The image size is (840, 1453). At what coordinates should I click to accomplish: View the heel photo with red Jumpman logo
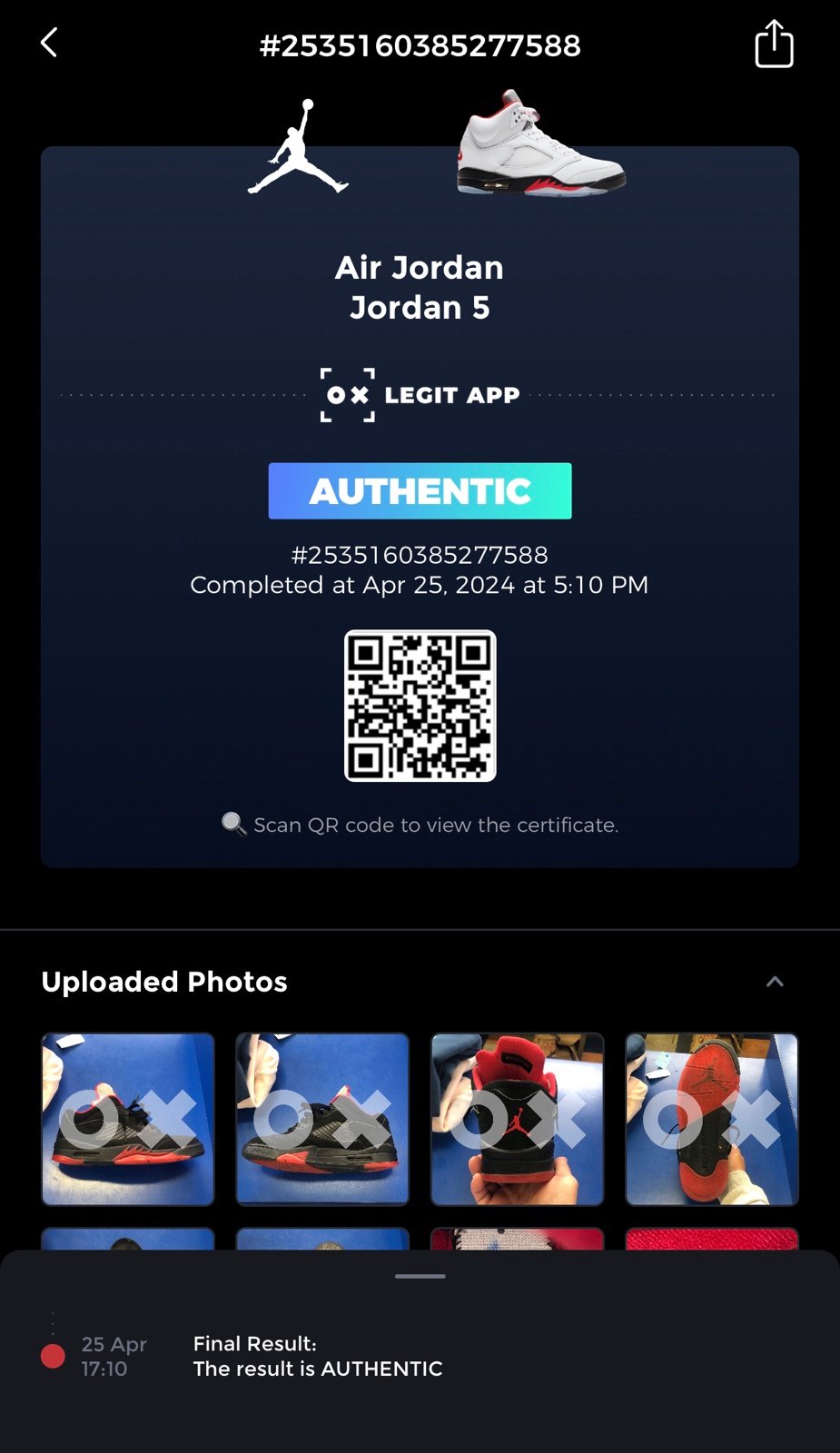[x=517, y=1119]
